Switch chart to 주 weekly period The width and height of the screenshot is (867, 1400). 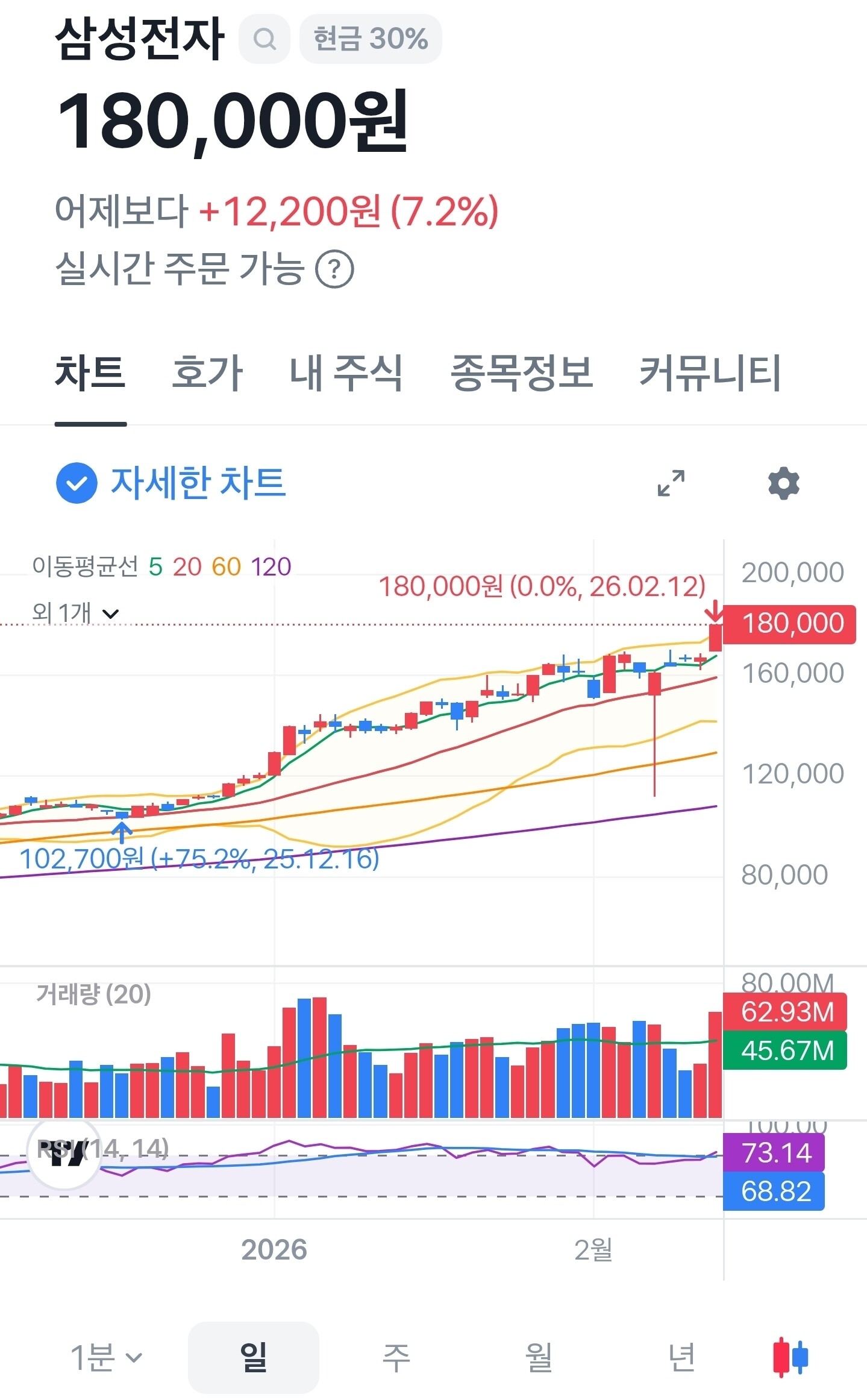pos(396,1357)
